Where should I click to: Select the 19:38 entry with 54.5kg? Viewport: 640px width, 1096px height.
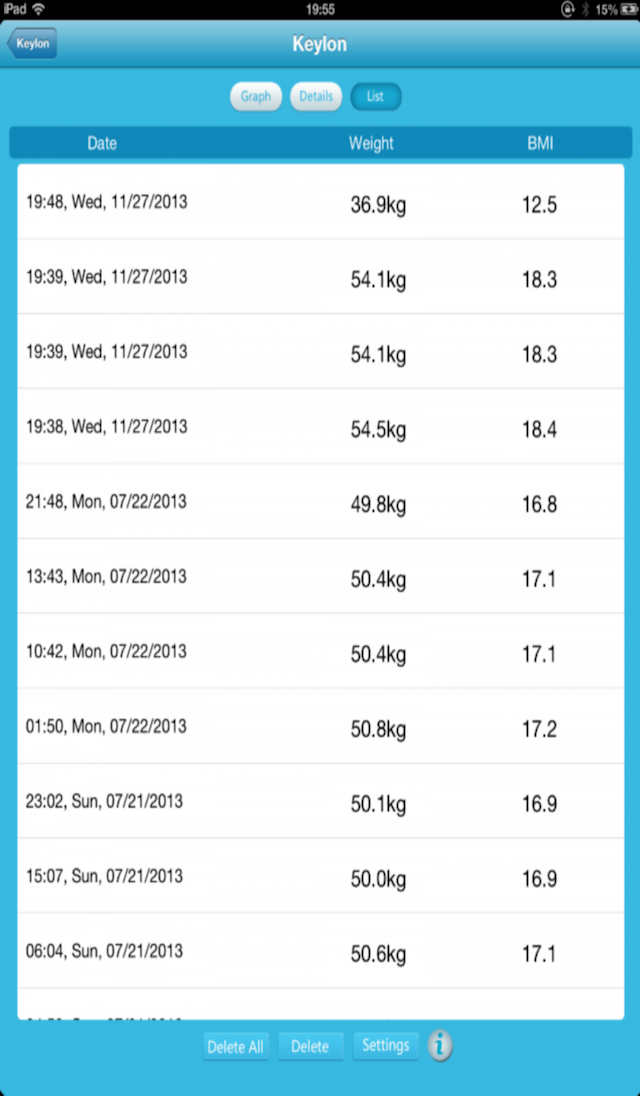pos(321,426)
